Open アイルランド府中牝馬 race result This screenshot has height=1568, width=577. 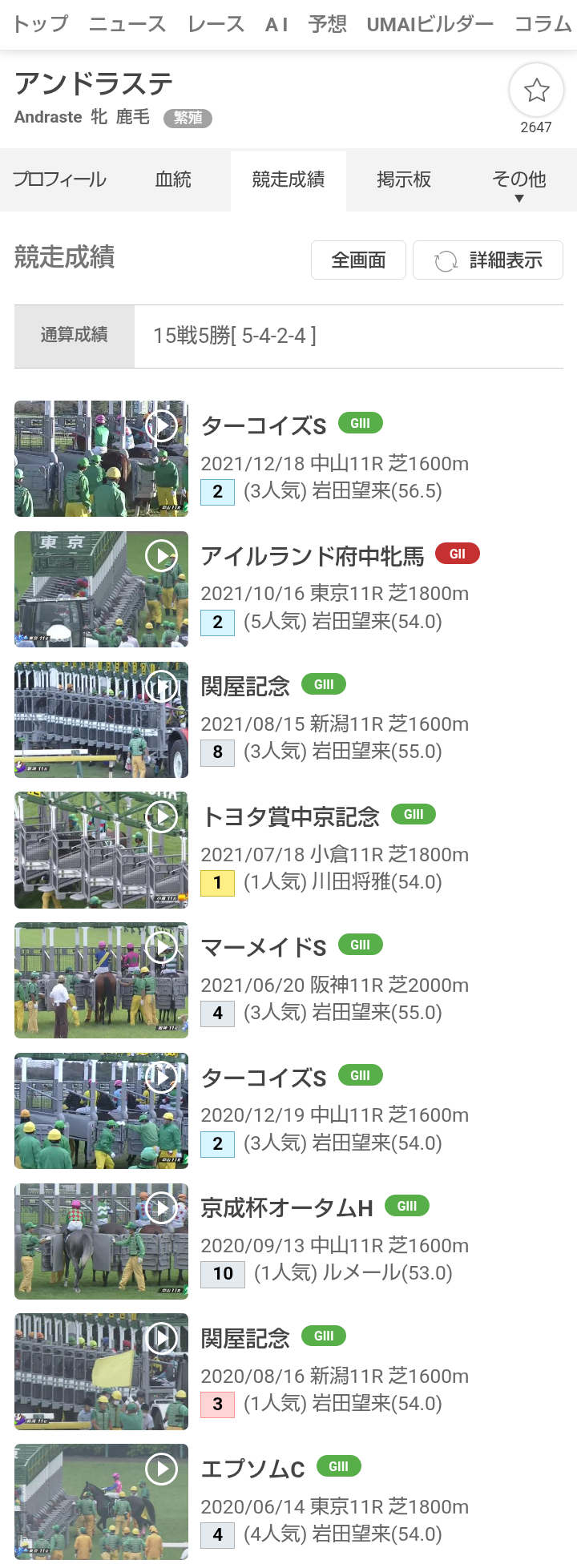click(x=313, y=556)
